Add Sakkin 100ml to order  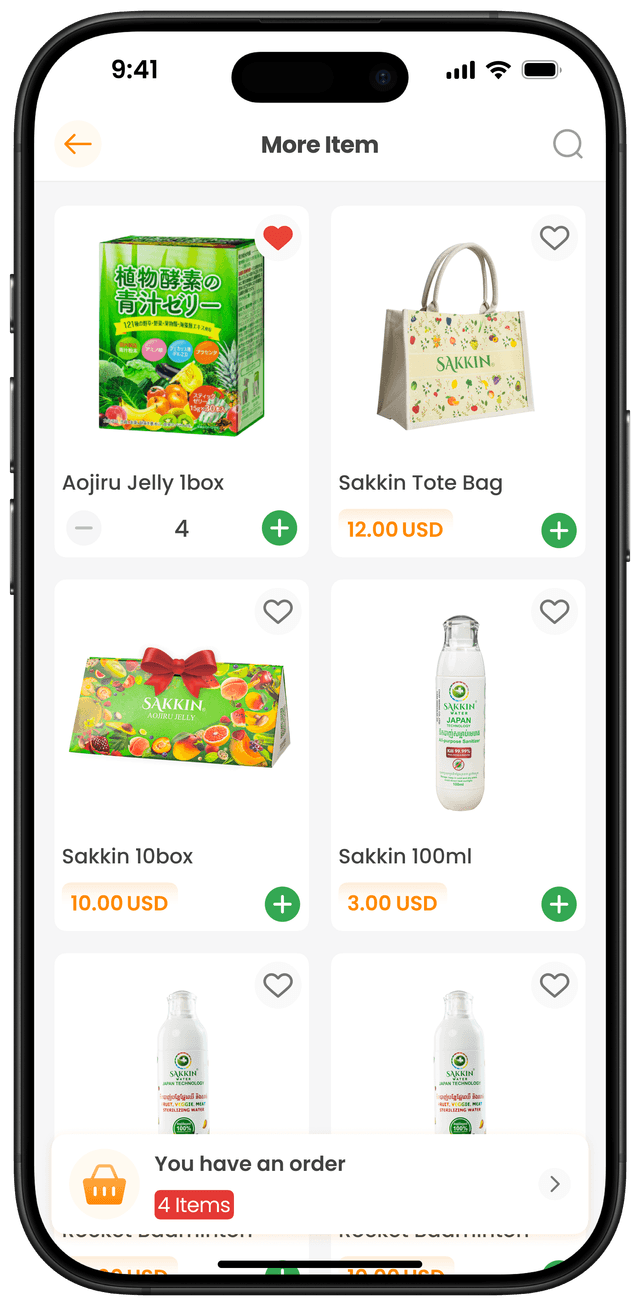point(559,904)
